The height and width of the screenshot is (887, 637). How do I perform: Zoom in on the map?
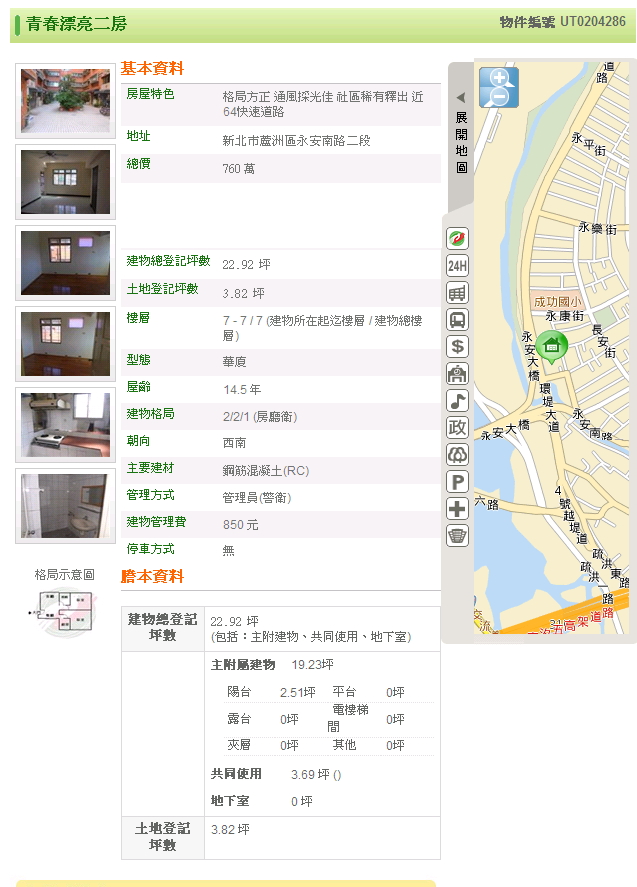pyautogui.click(x=497, y=78)
